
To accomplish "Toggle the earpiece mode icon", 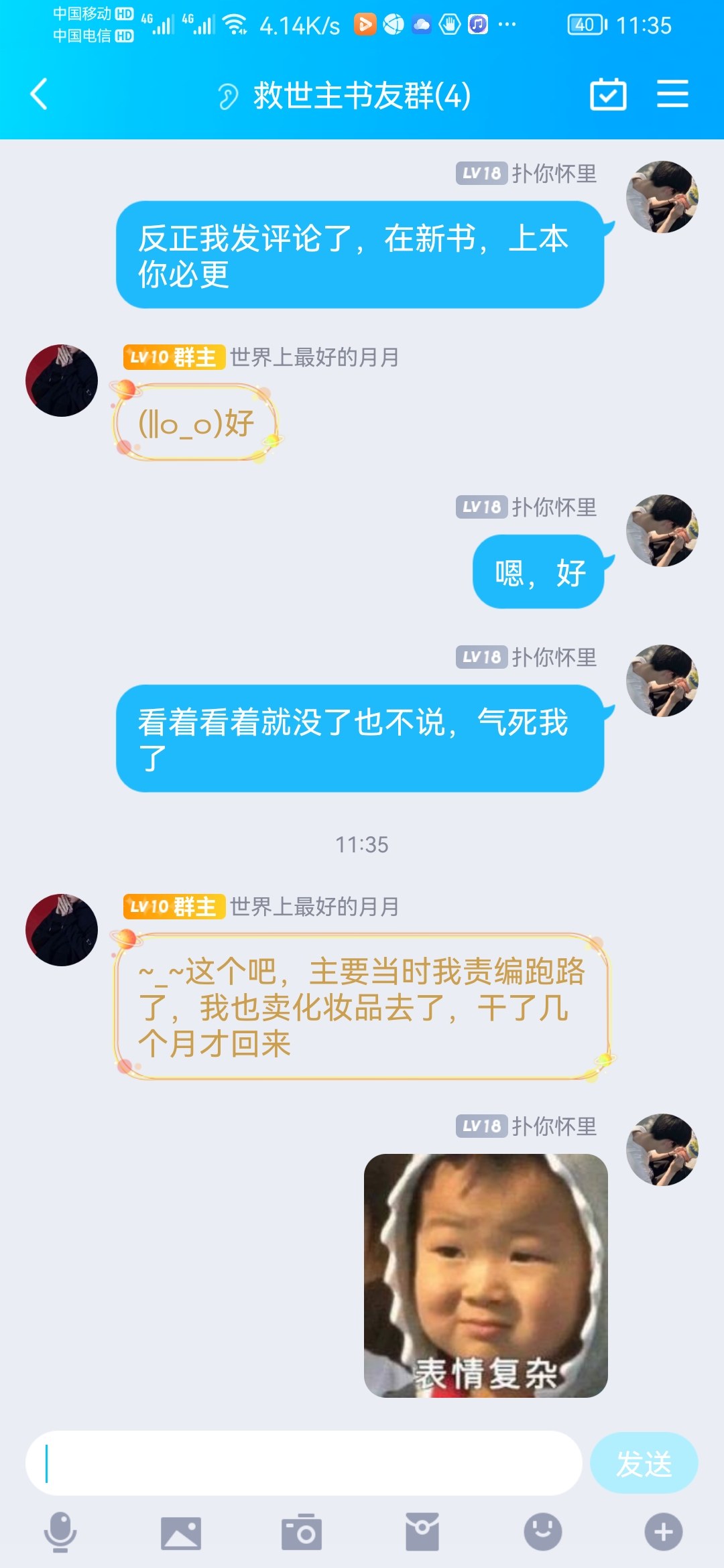I will tap(228, 96).
